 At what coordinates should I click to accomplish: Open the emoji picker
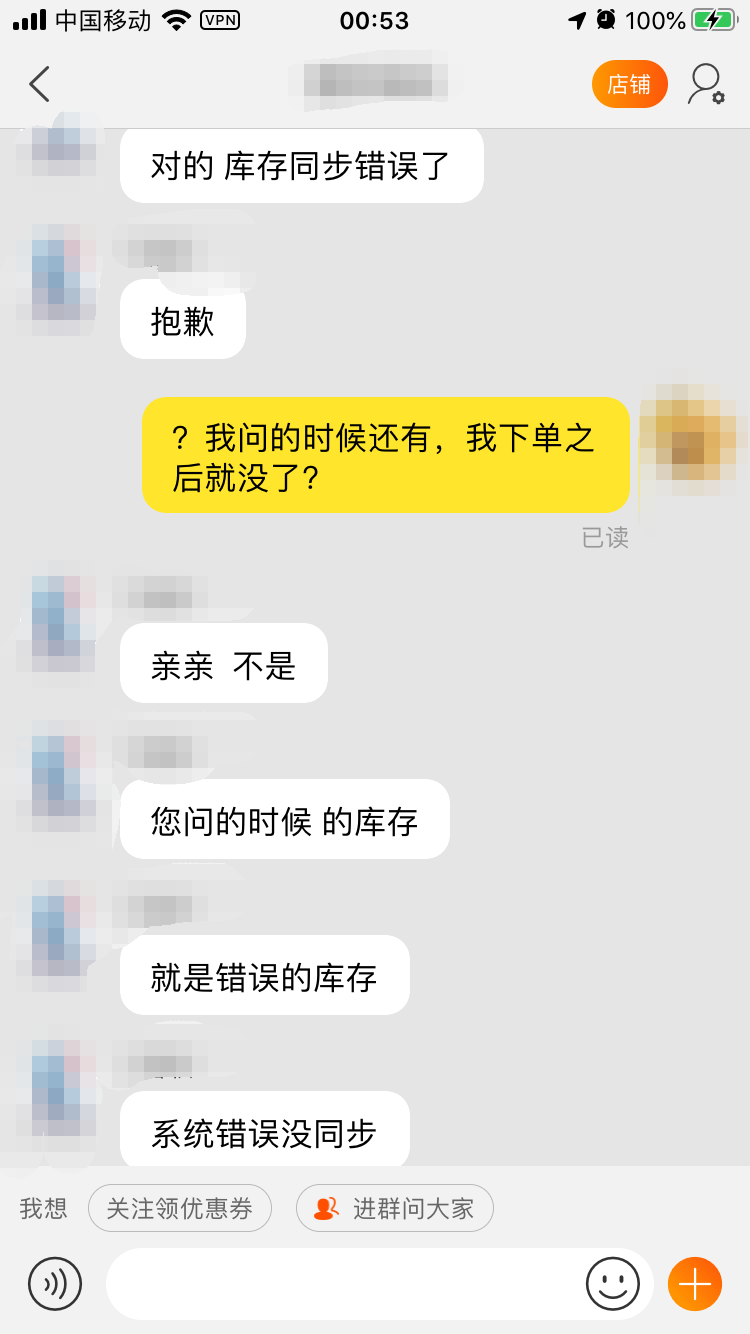[612, 1283]
